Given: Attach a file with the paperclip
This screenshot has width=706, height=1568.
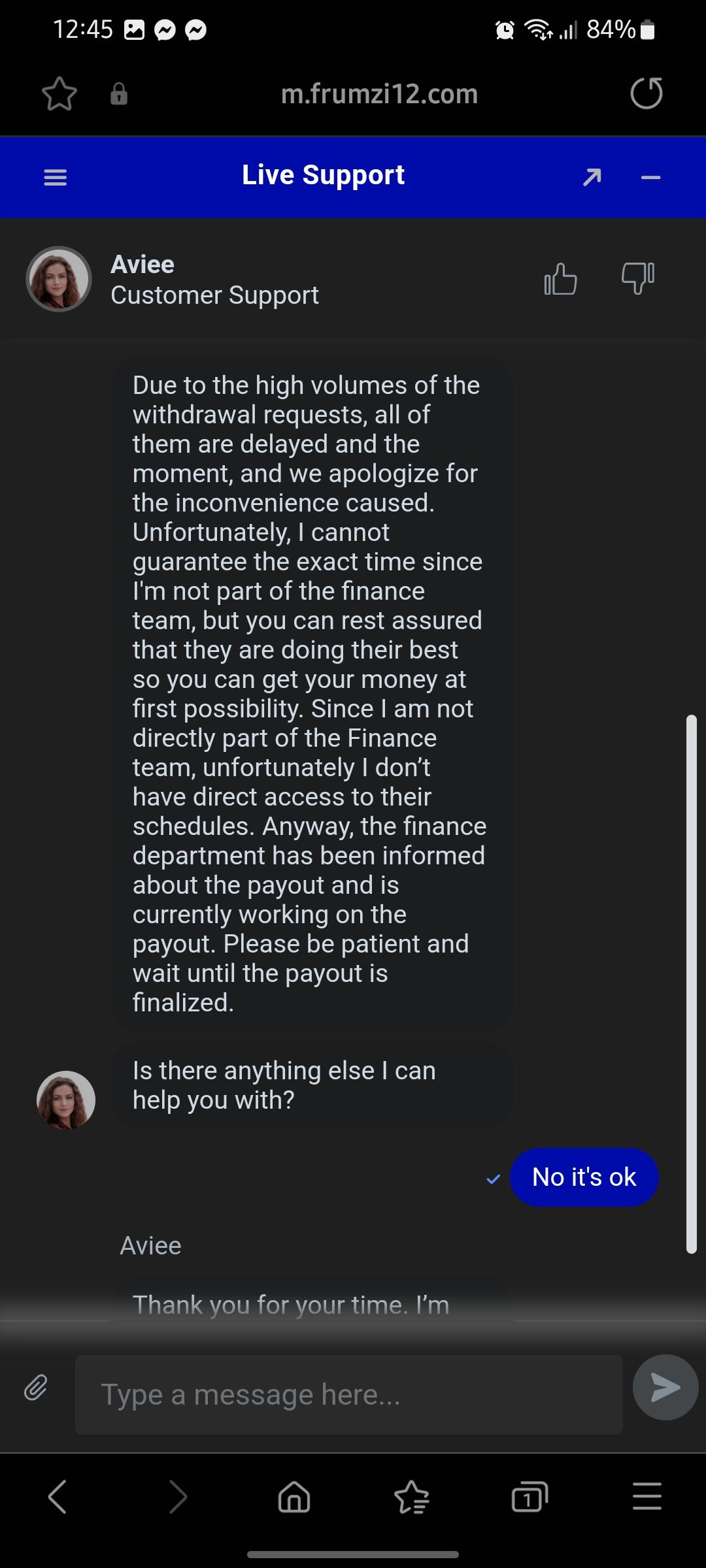Looking at the screenshot, I should tap(36, 1388).
